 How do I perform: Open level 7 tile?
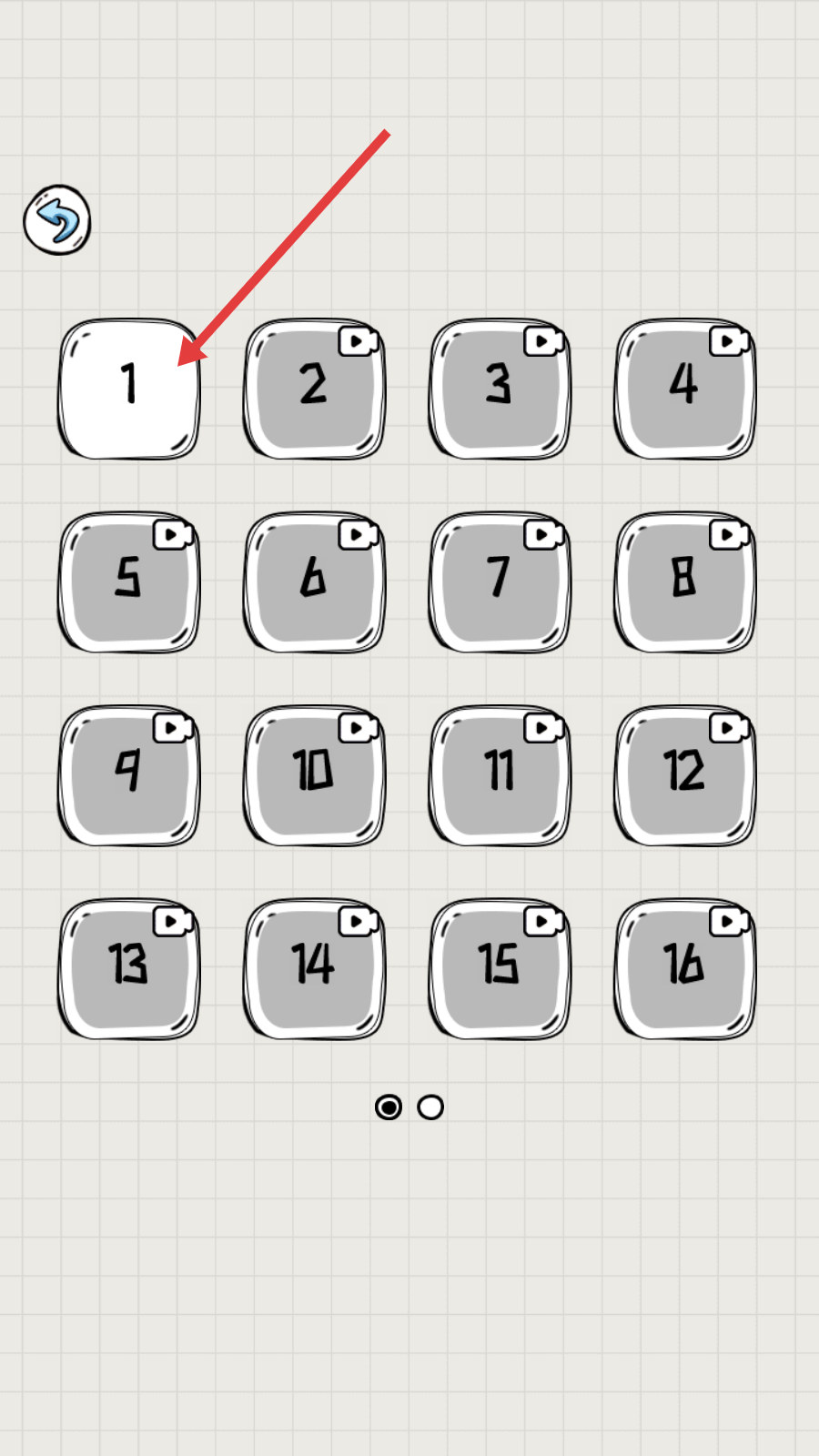point(500,582)
